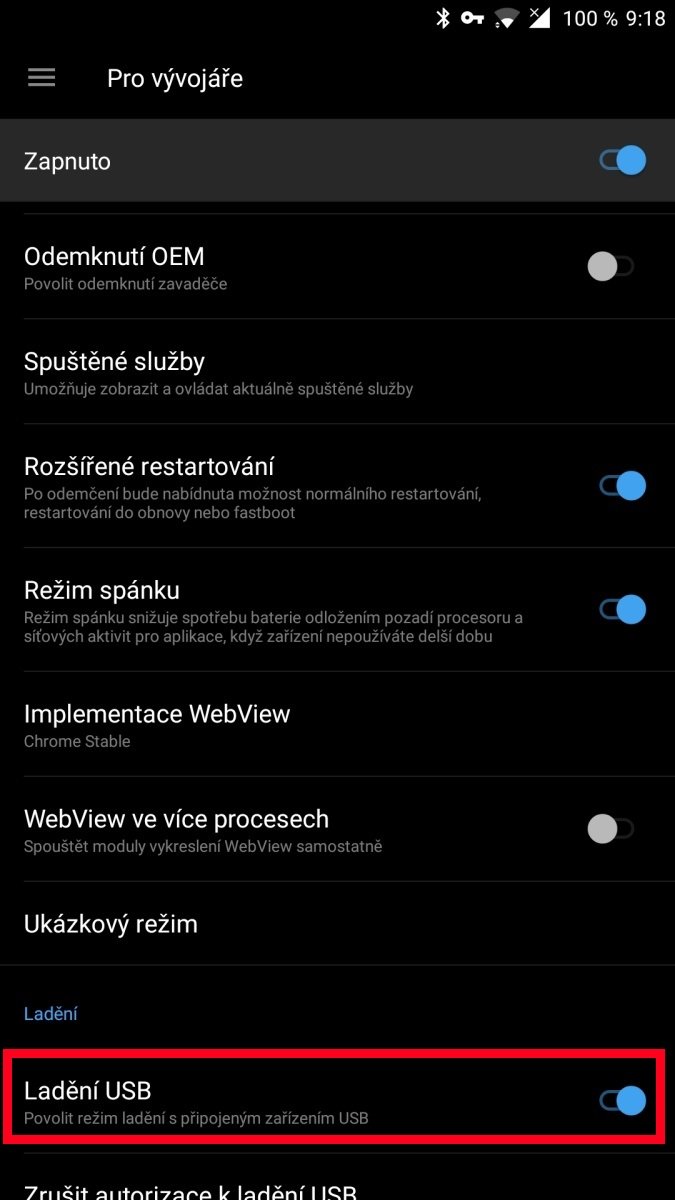Enable WebView ve více procesech
Image resolution: width=675 pixels, height=1200 pixels.
(x=610, y=828)
